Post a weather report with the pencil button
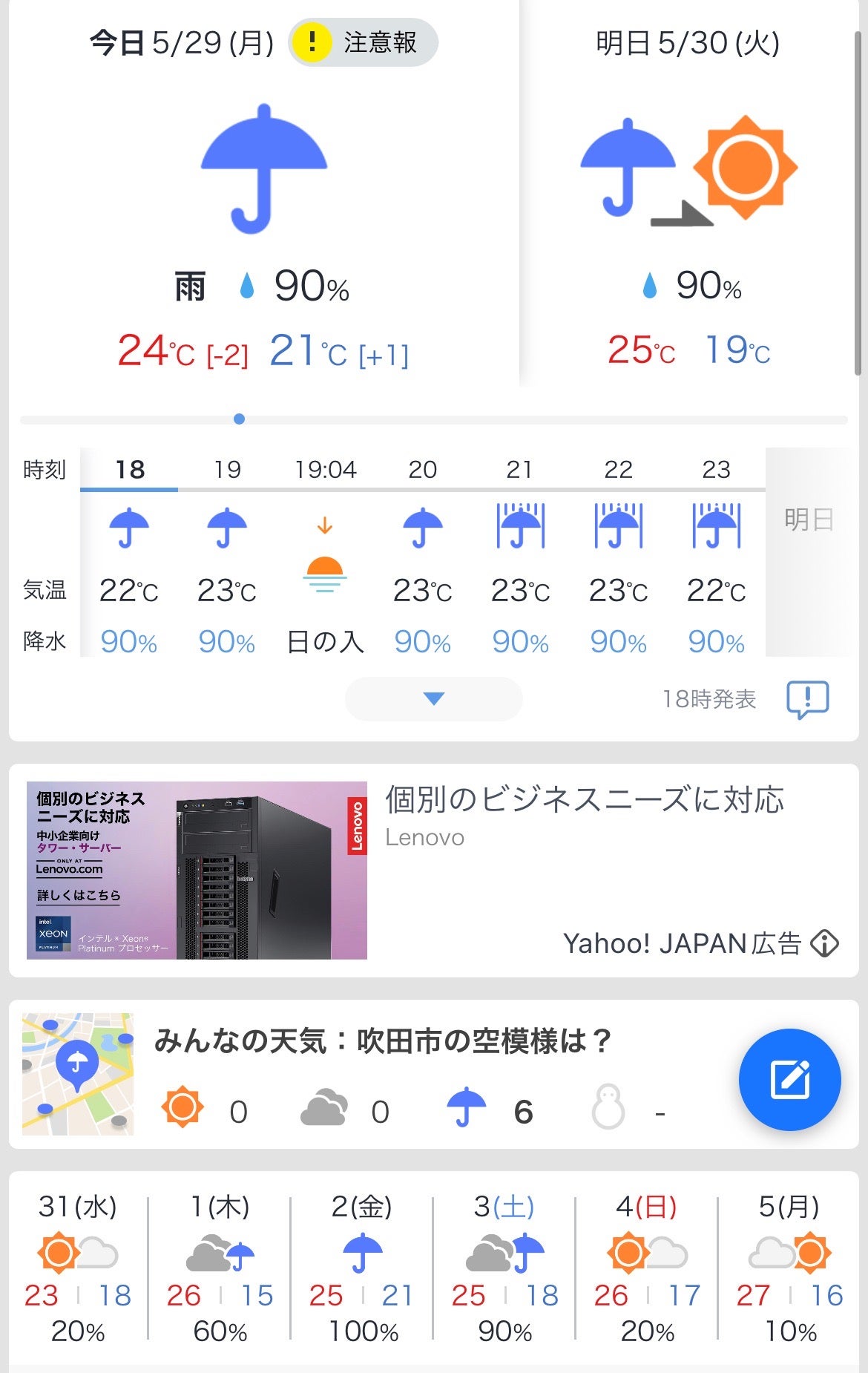 pyautogui.click(x=789, y=1080)
